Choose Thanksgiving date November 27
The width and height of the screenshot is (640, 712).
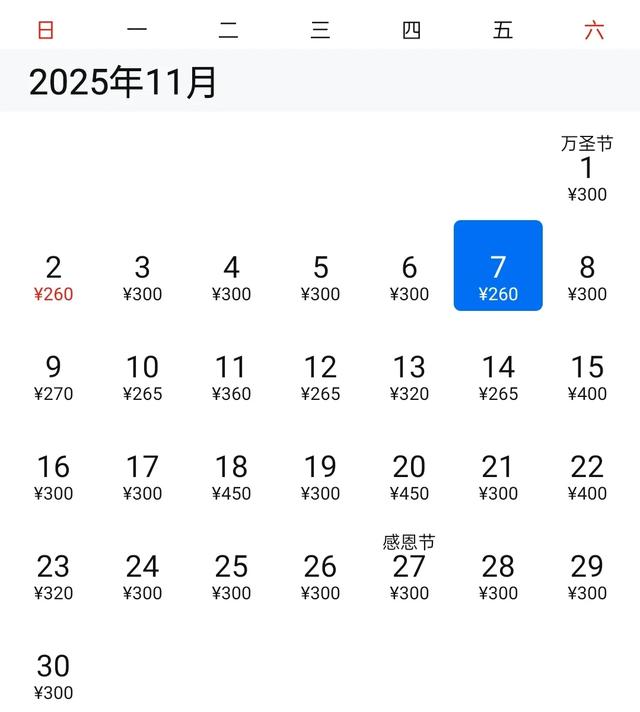409,568
